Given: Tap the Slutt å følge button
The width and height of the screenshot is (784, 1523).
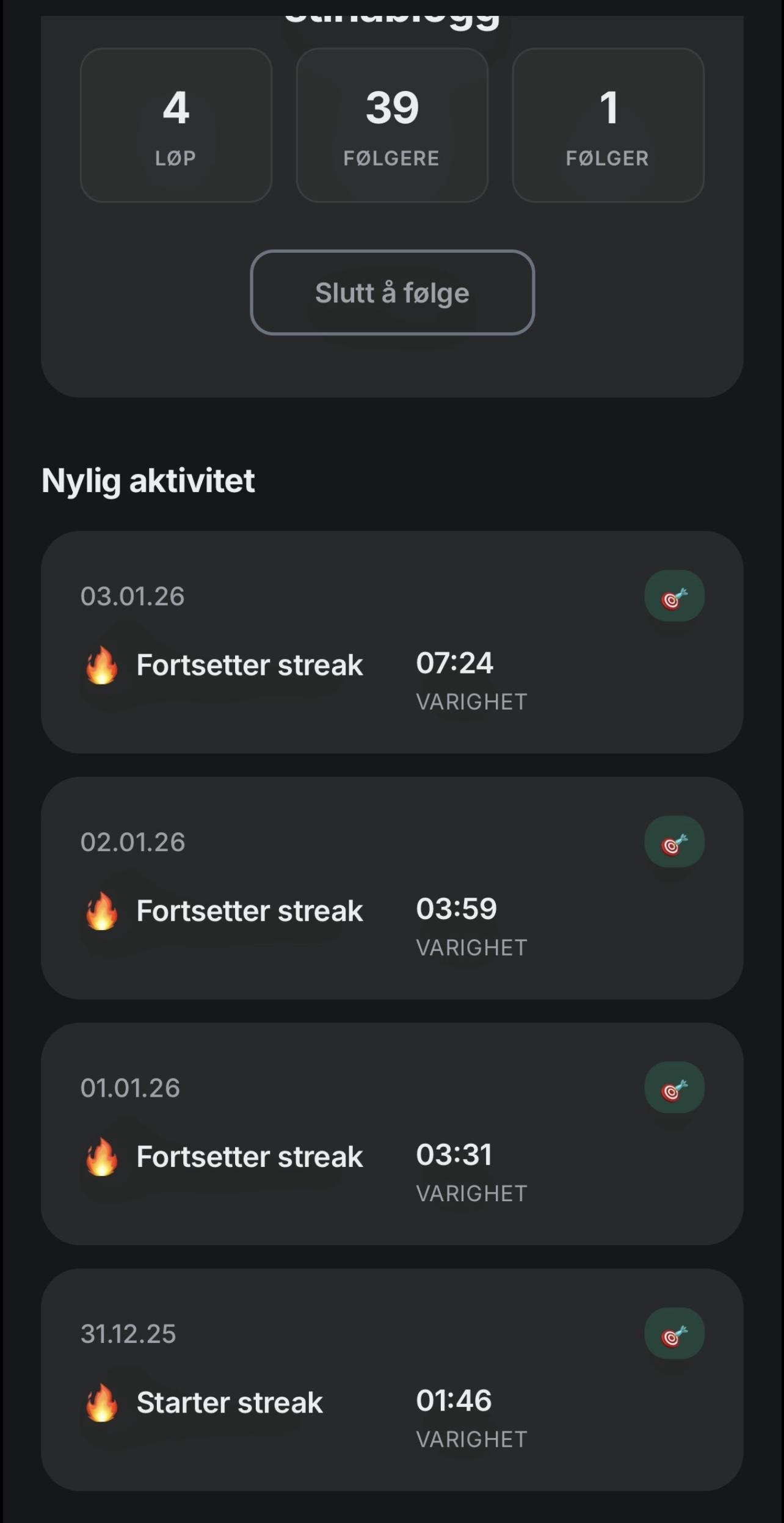Looking at the screenshot, I should coord(392,293).
